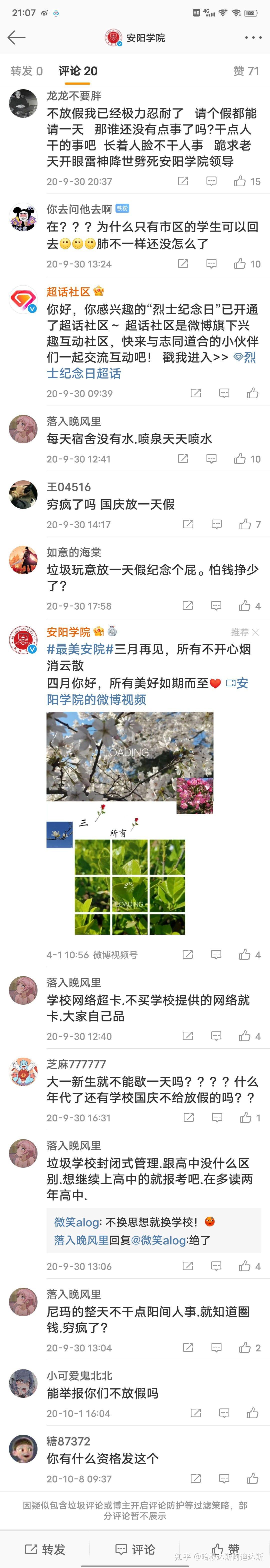Forward 落入晚风里's comment about 宿舍没有水
The image size is (270, 1568).
[182, 459]
